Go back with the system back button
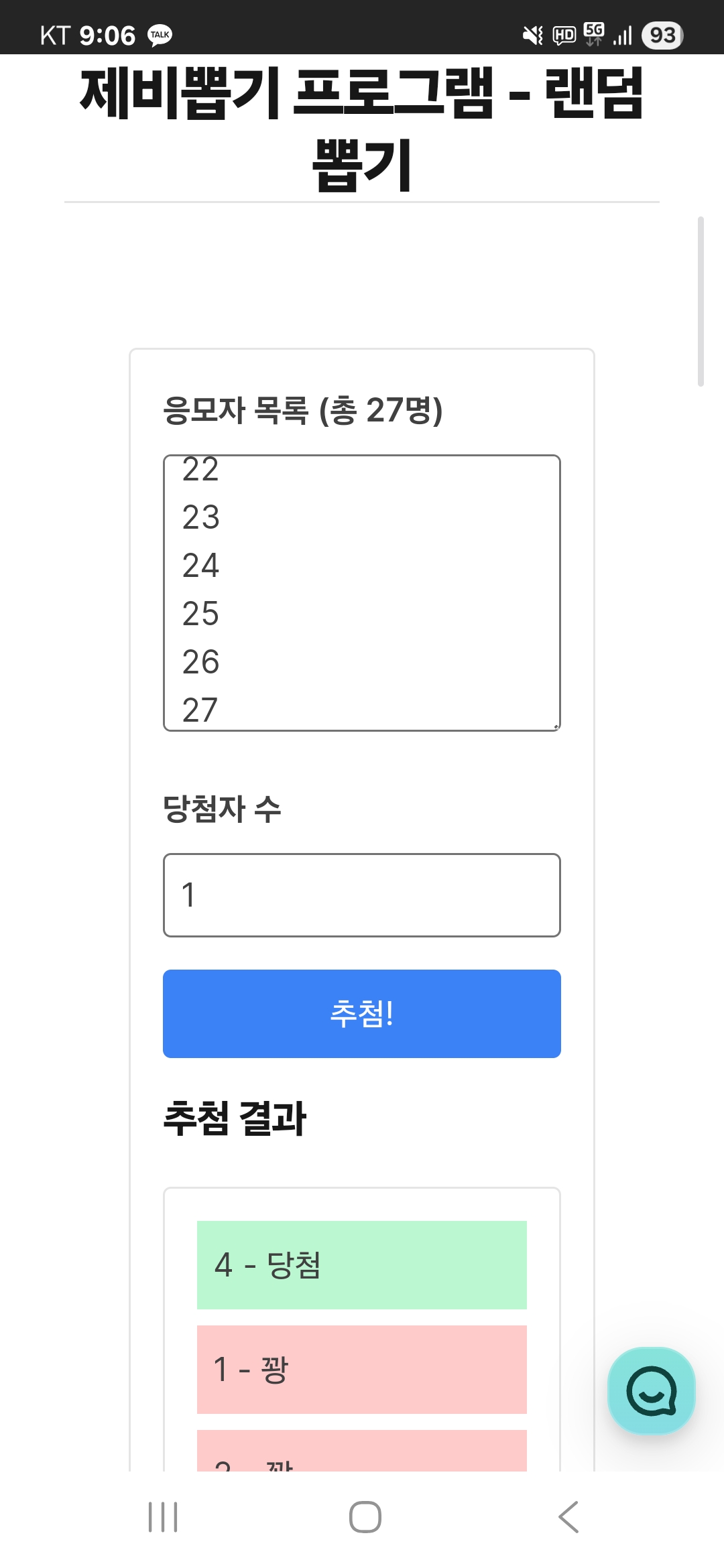The height and width of the screenshot is (1568, 724). [568, 1517]
